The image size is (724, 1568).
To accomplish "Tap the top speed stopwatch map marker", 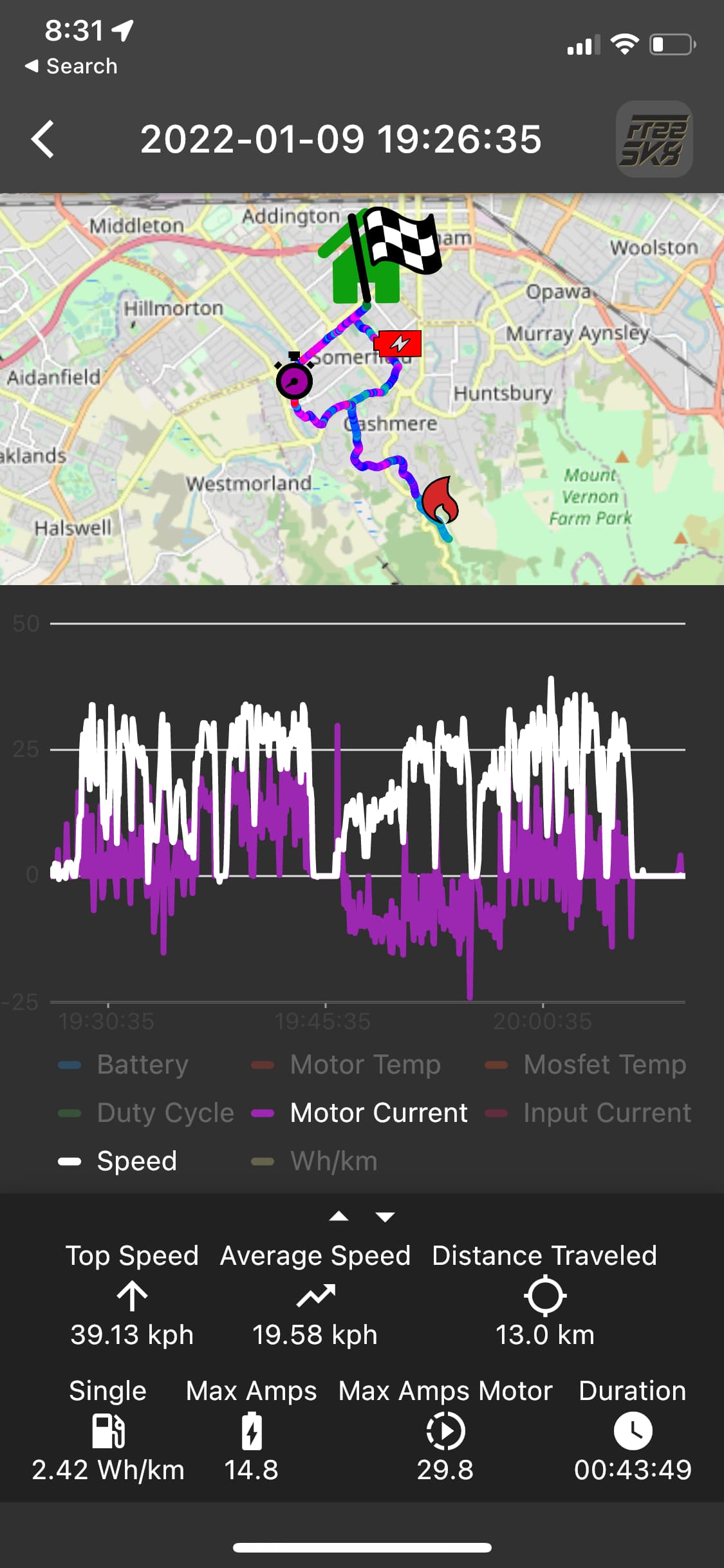I will tap(294, 380).
